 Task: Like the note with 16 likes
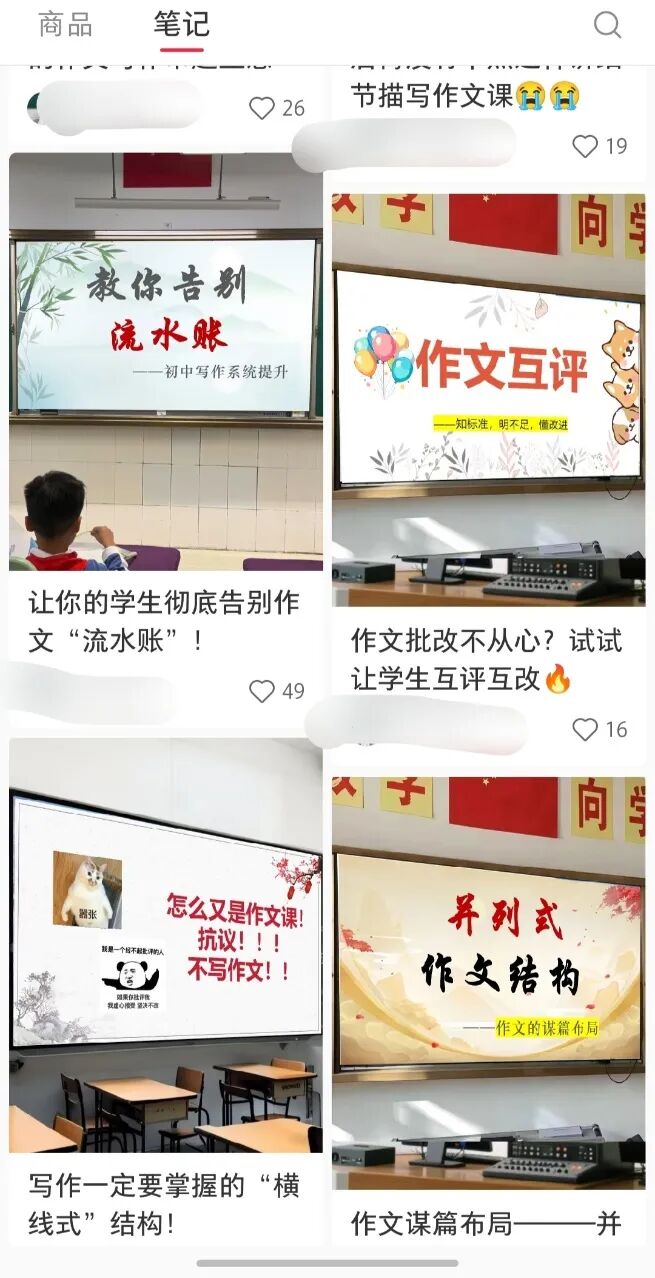coord(585,729)
